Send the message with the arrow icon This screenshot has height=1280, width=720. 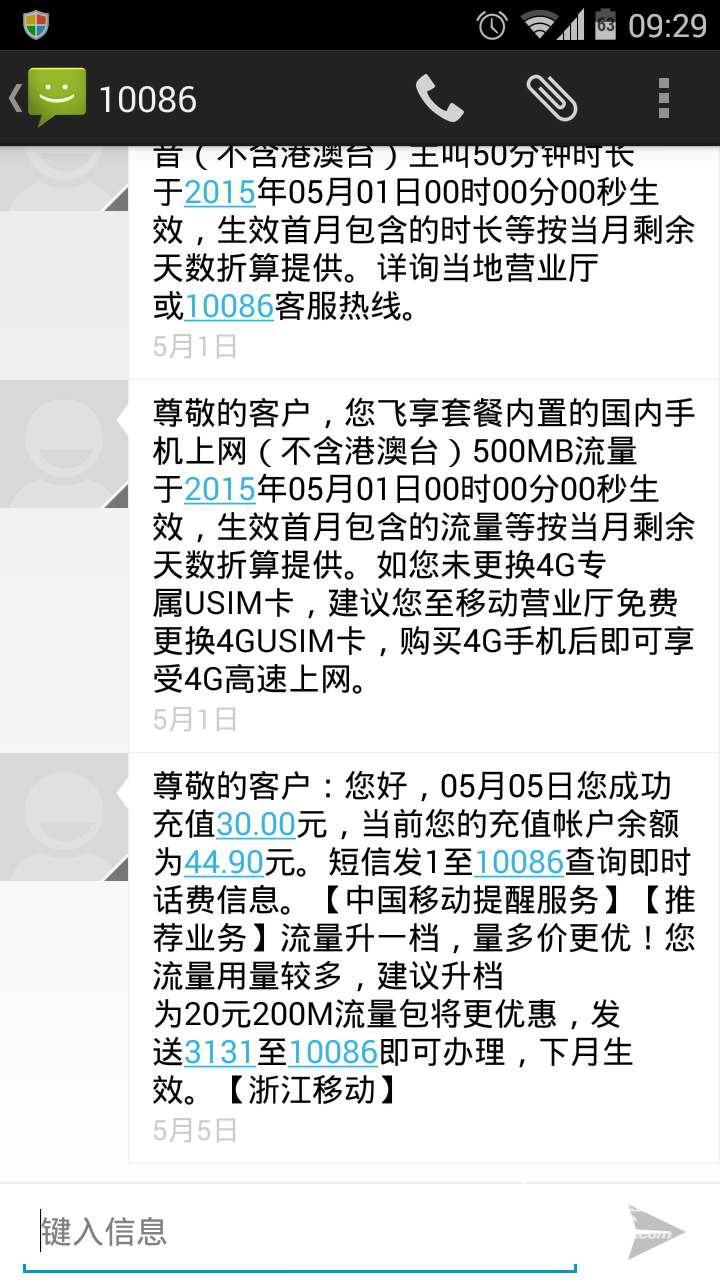(x=656, y=1232)
